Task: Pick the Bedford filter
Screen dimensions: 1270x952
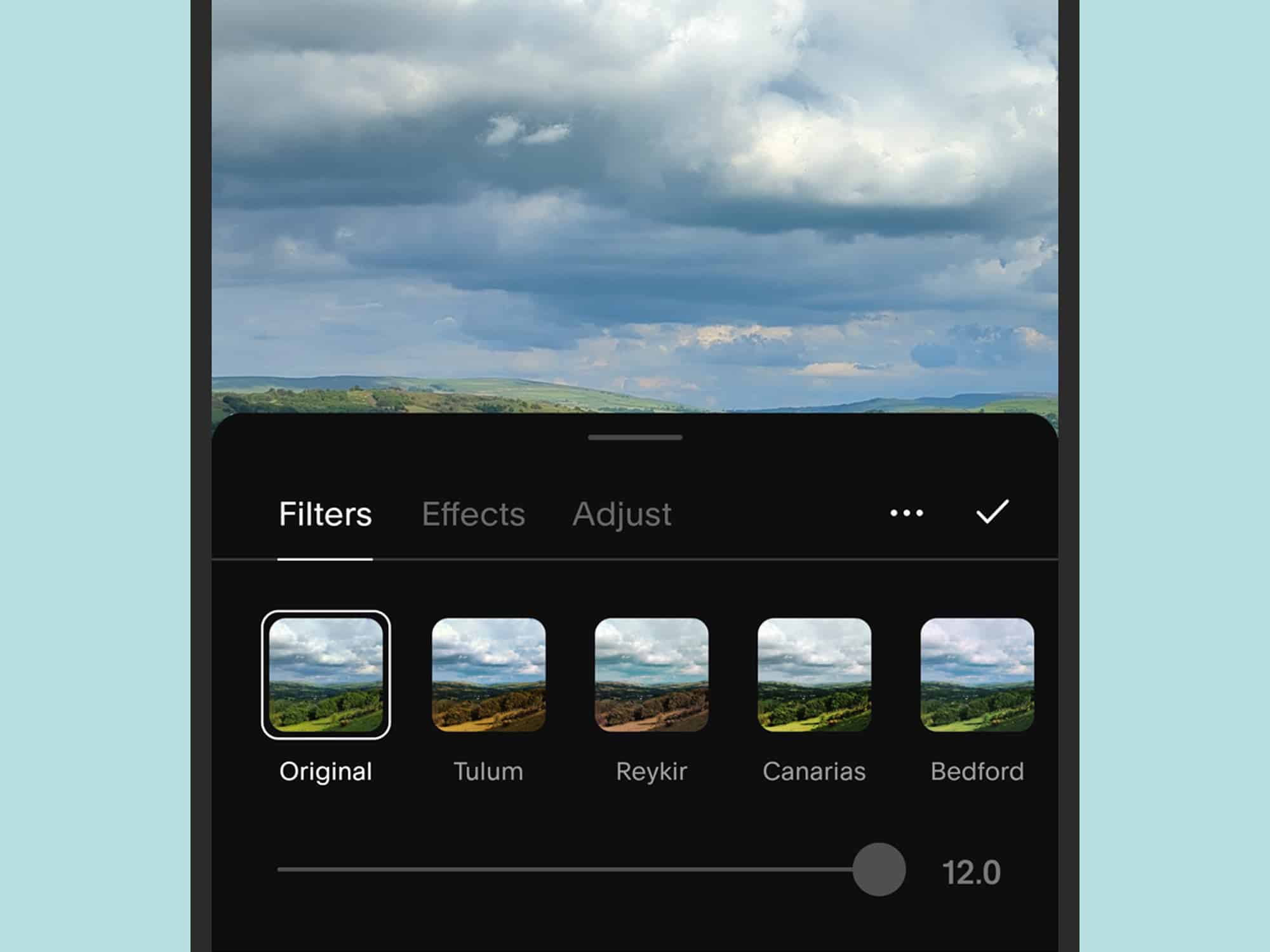Action: pyautogui.click(x=977, y=675)
